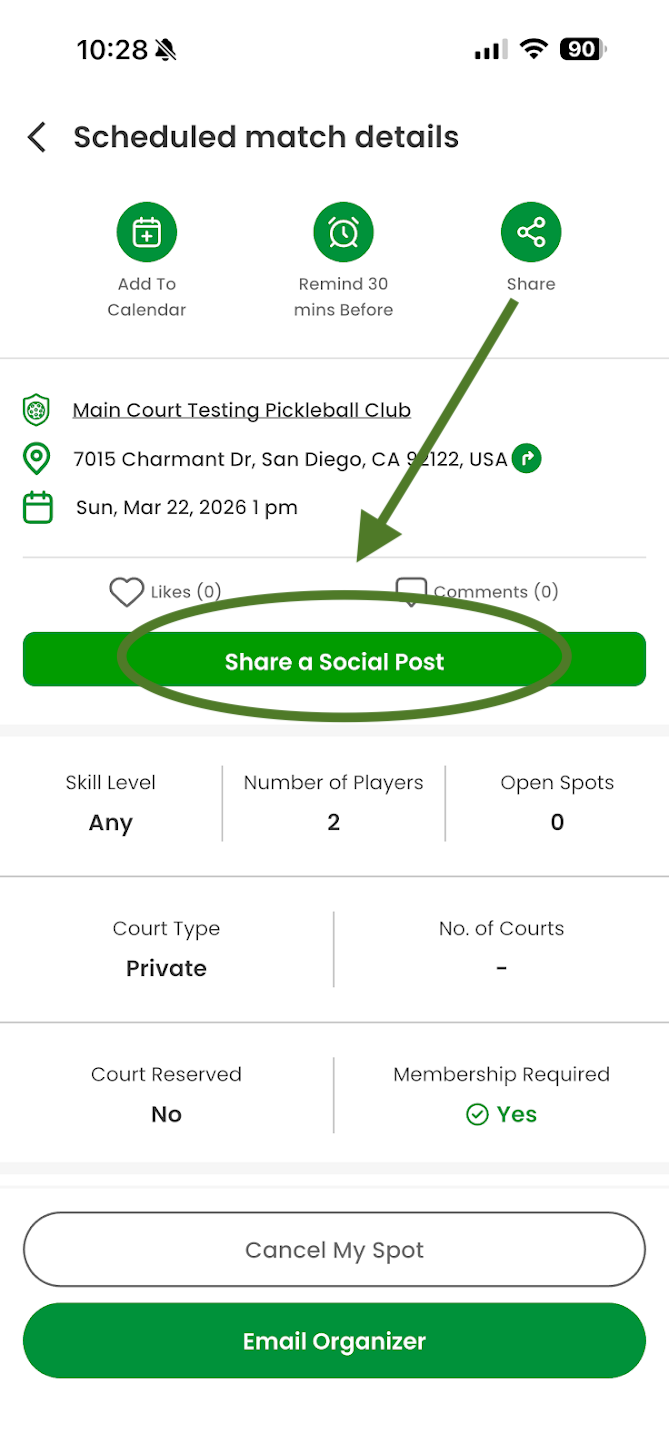The image size is (669, 1453).
Task: Open Main Court Testing Pickleball Club link
Action: coord(242,410)
